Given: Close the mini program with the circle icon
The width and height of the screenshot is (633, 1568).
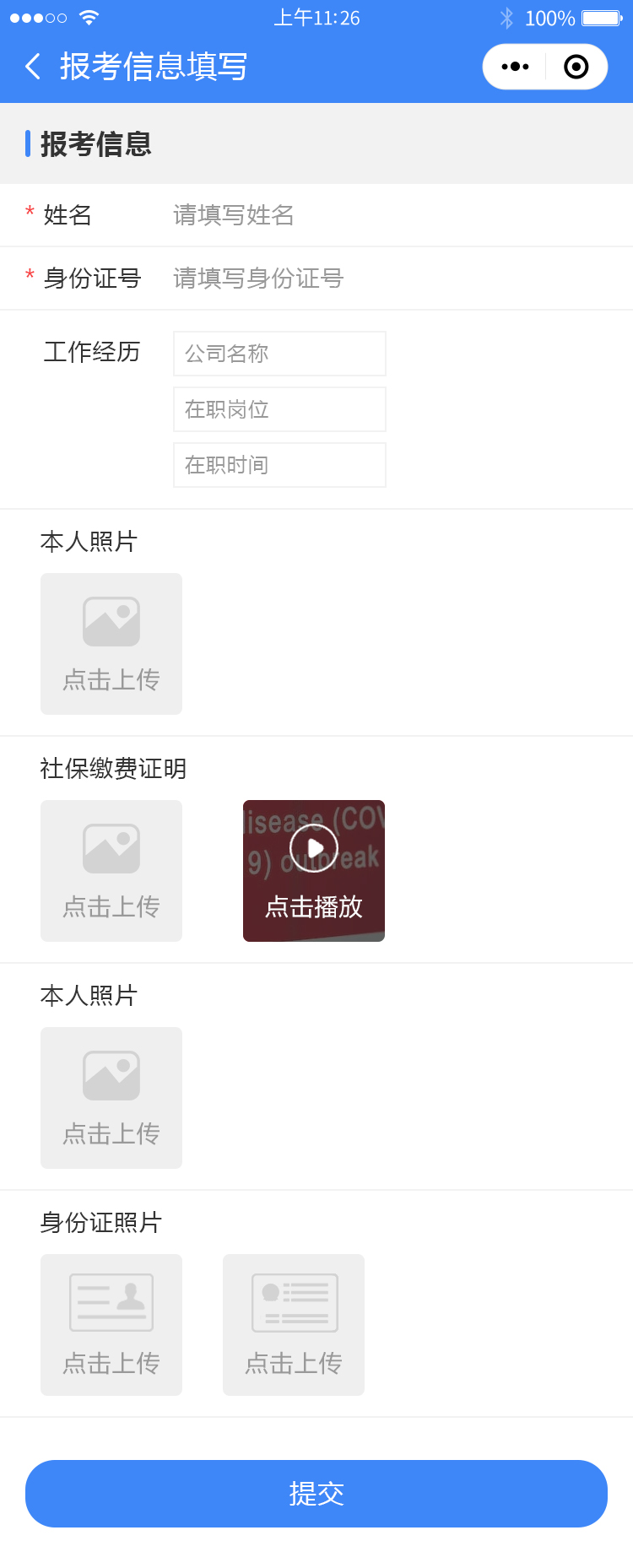Looking at the screenshot, I should 576,67.
